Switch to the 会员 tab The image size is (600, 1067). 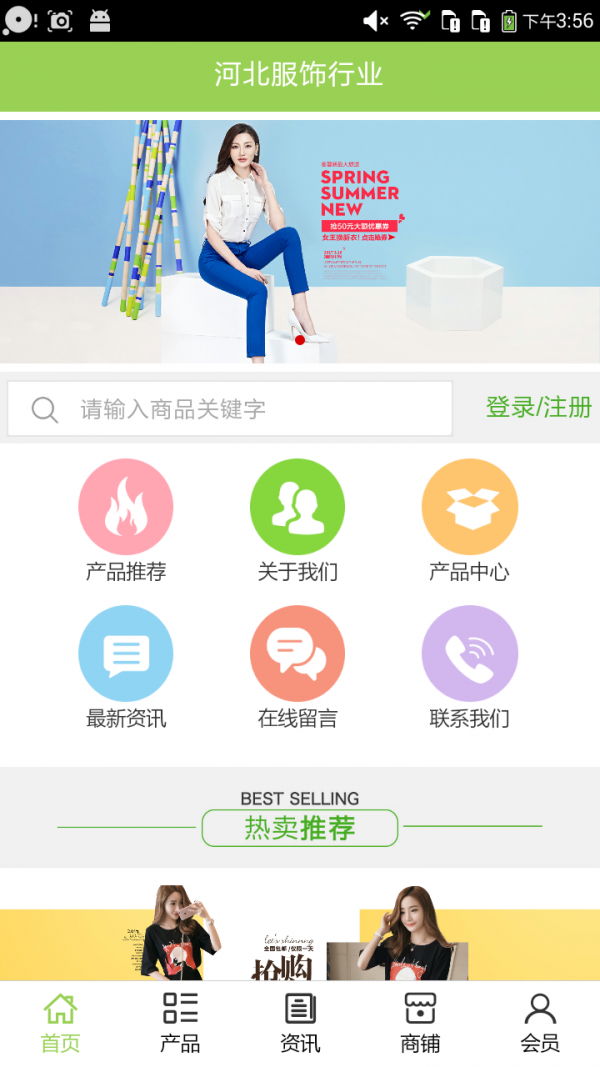(x=540, y=1023)
